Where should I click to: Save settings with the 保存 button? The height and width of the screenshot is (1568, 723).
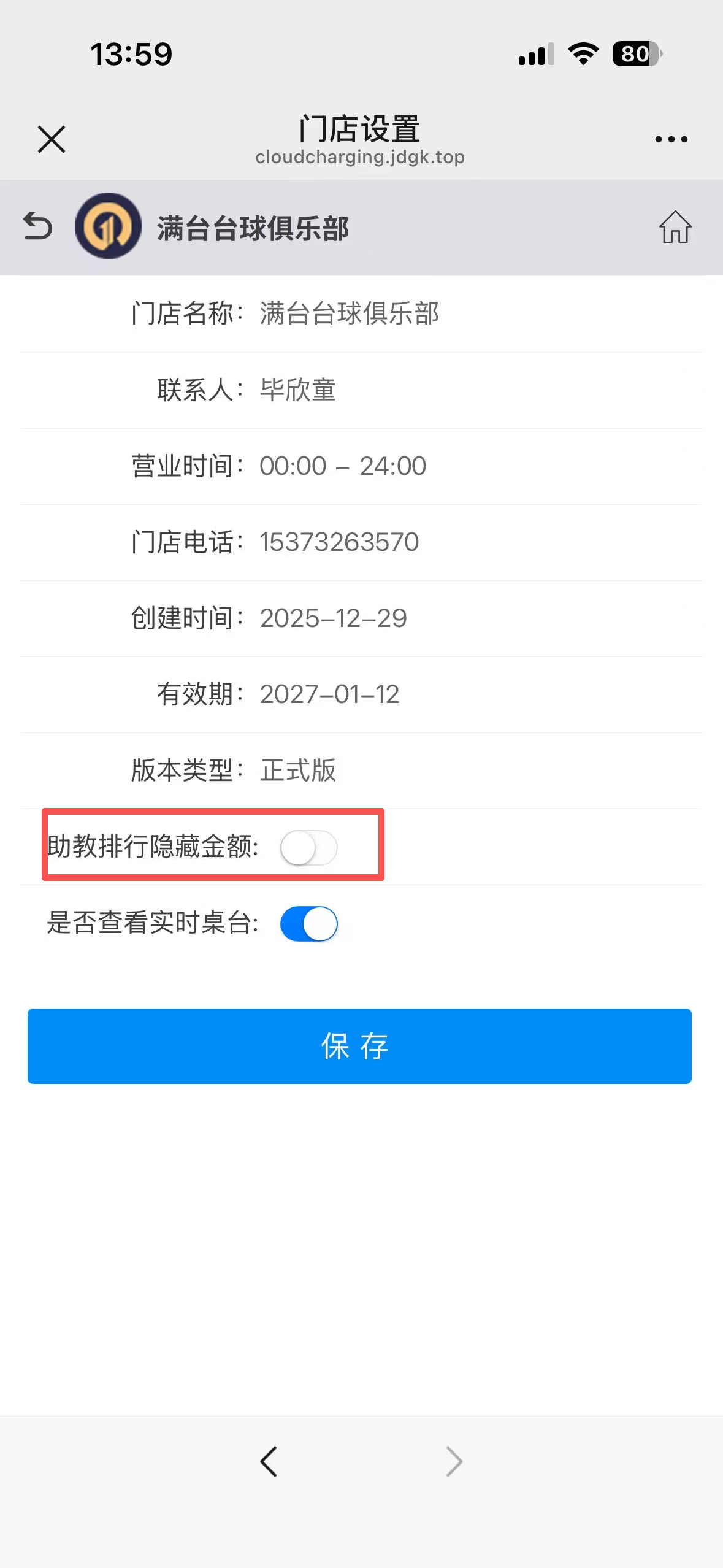tap(359, 1046)
